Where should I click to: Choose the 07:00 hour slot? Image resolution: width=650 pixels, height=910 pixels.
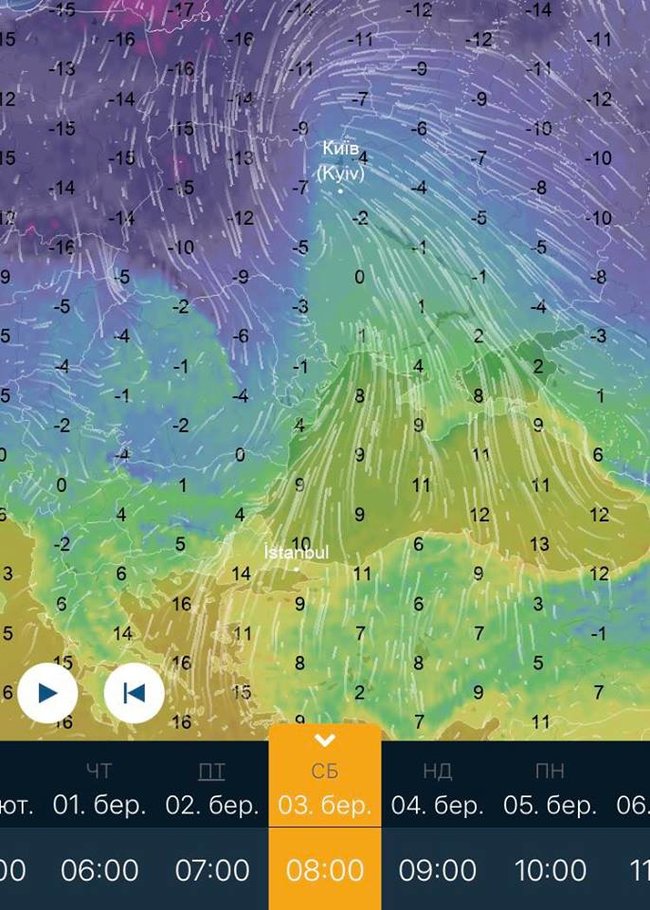click(x=211, y=870)
